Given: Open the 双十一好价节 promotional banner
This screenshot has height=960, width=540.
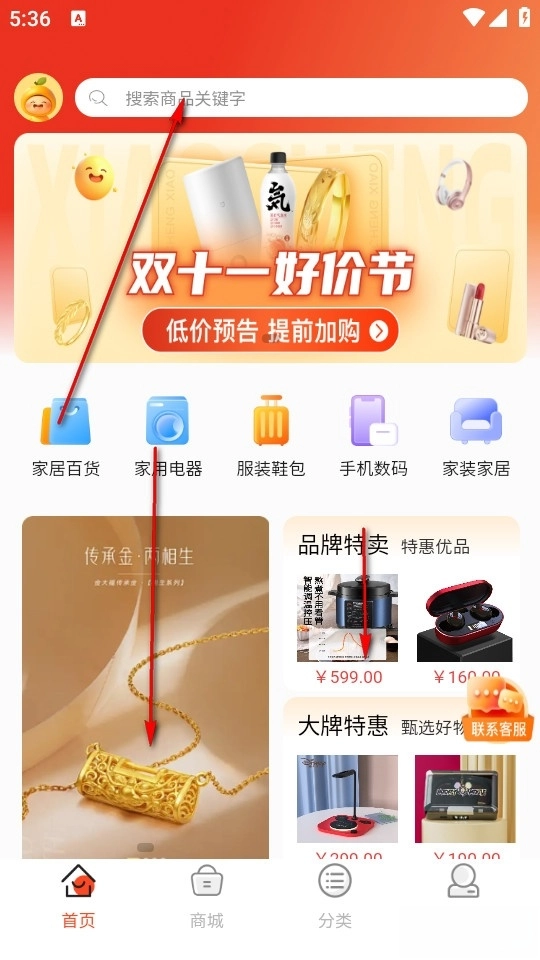Looking at the screenshot, I should pos(270,247).
